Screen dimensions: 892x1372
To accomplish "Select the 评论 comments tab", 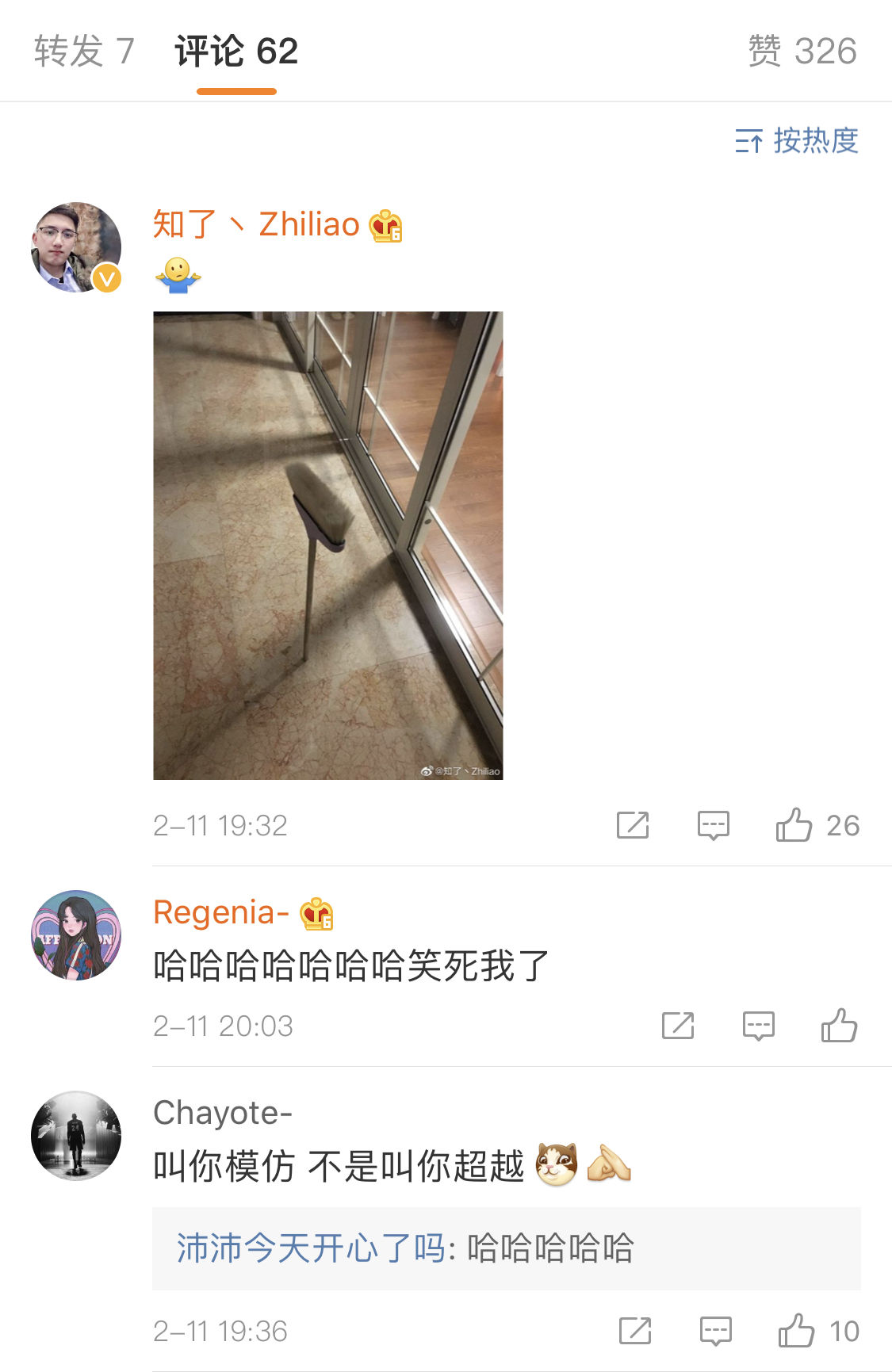I will click(236, 52).
